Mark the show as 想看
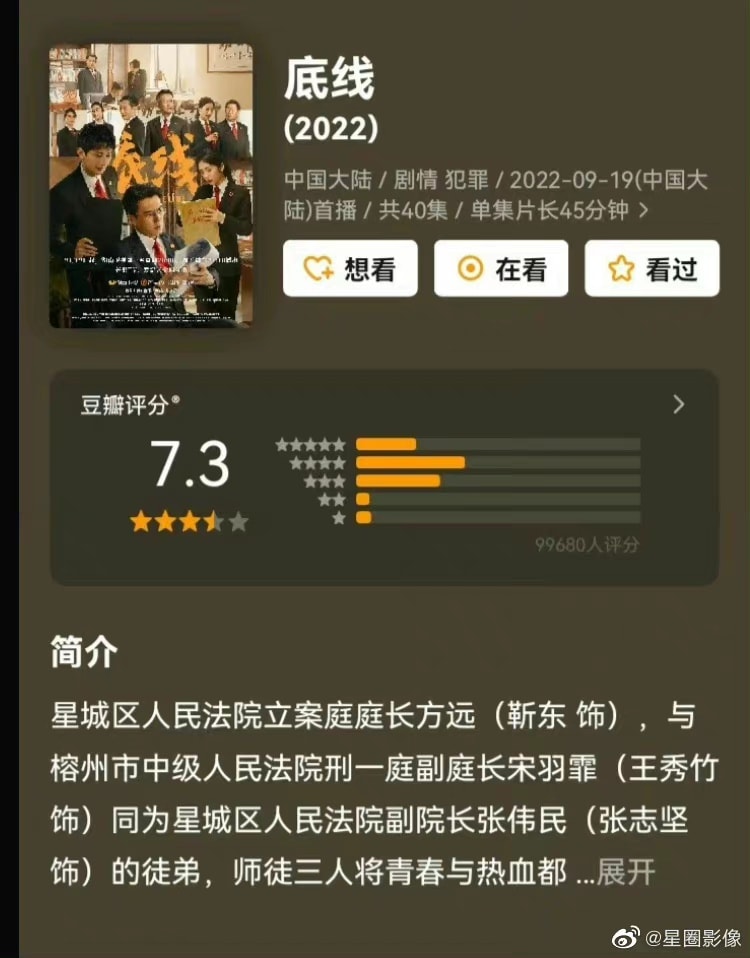 click(x=350, y=268)
